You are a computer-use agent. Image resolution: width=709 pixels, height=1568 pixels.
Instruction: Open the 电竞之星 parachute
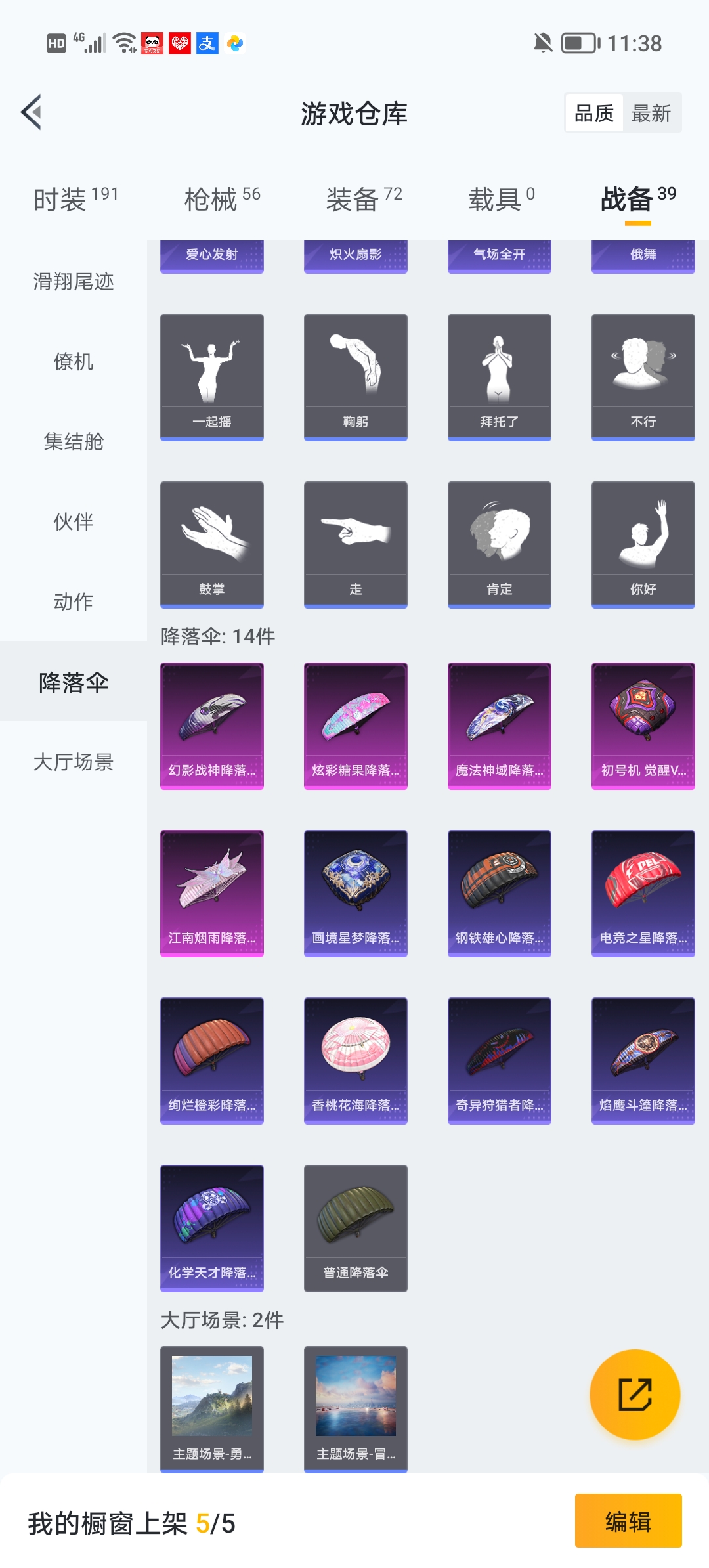coord(643,893)
